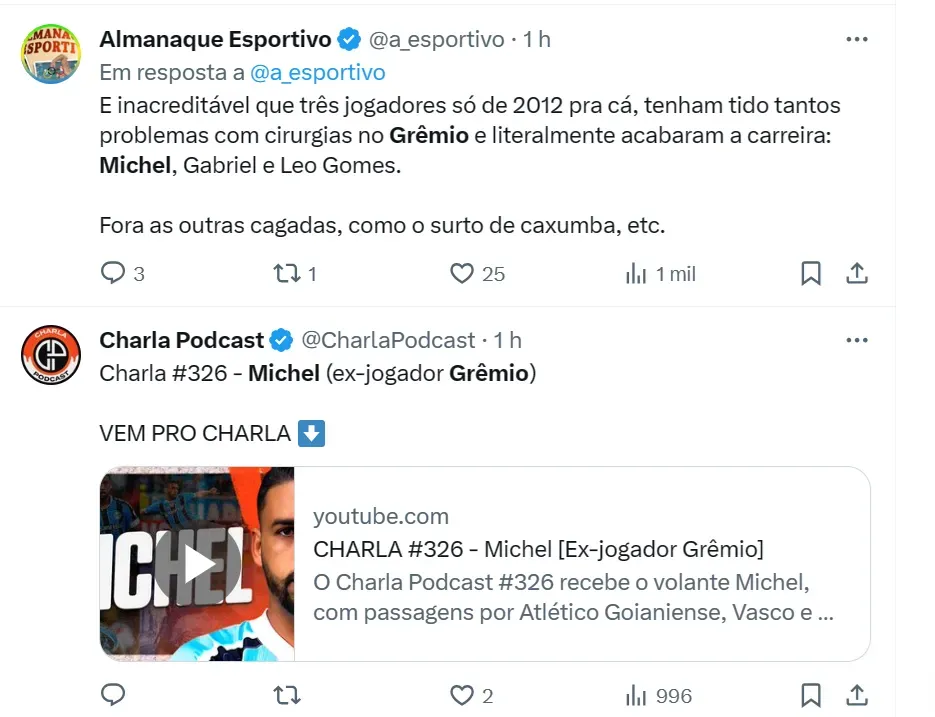Screen dimensions: 935x717
Task: Open Charla Podcast profile avatar
Action: [x=51, y=355]
